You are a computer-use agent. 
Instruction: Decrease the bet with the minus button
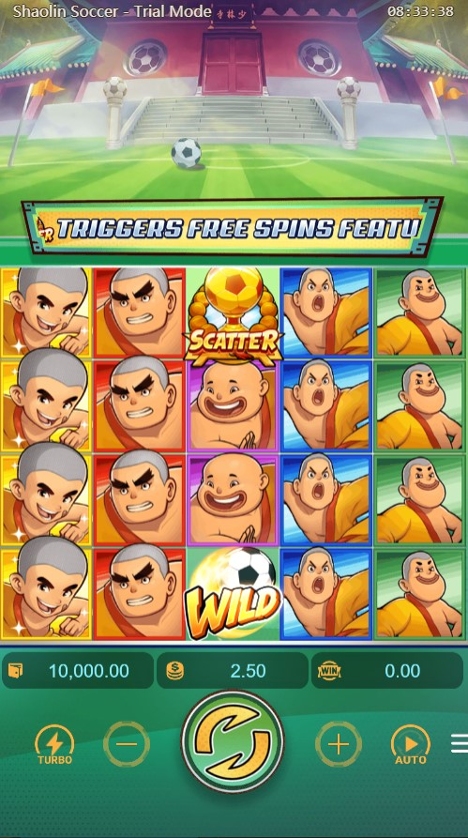click(126, 744)
